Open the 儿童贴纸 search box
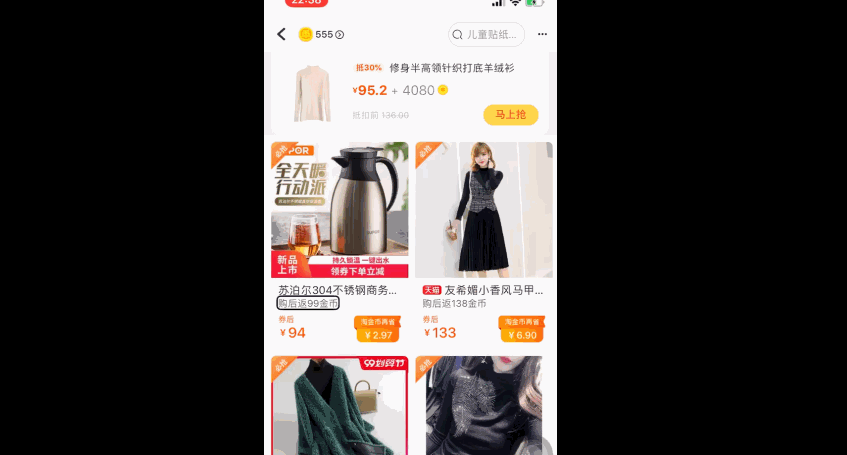The height and width of the screenshot is (455, 847). tap(487, 35)
